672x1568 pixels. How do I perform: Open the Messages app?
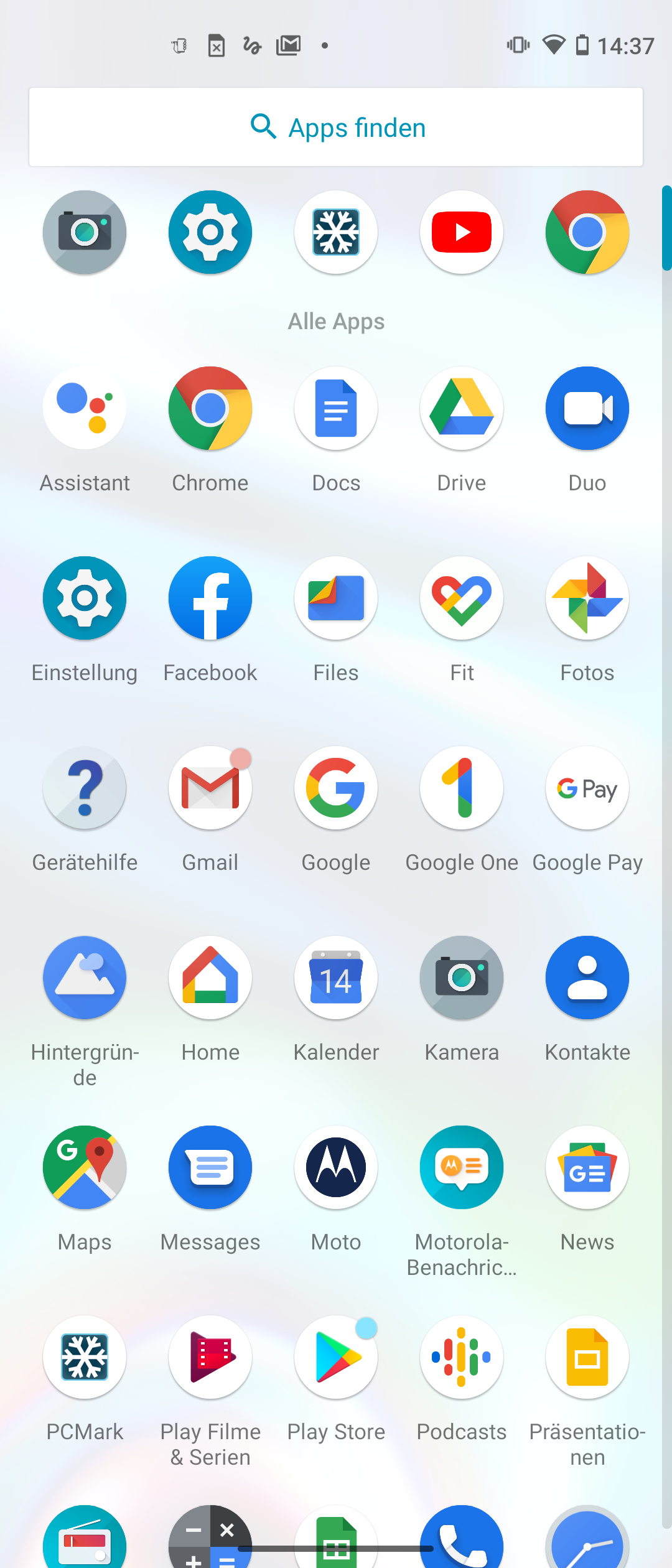click(x=210, y=1167)
